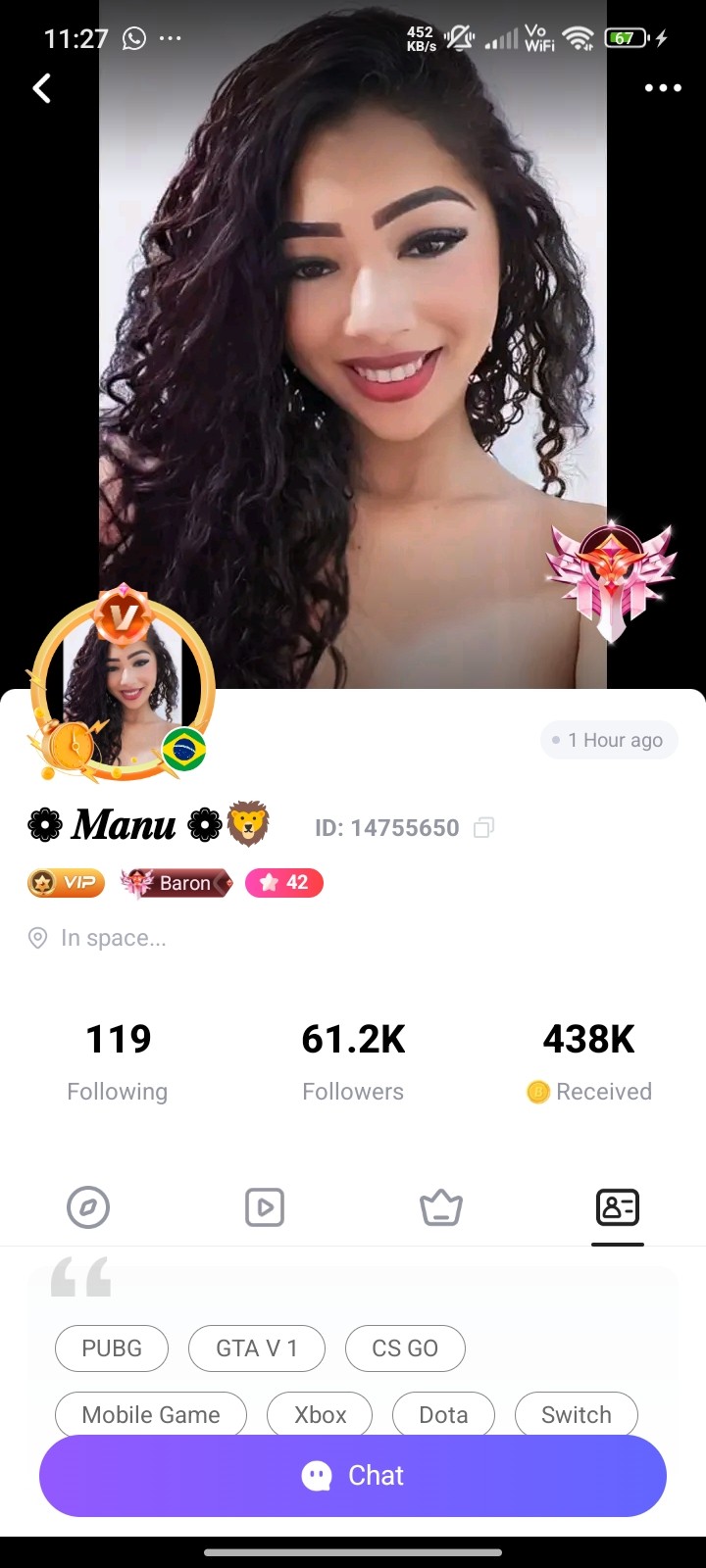Go back using the top-left arrow
706x1568 pixels.
coord(41,88)
